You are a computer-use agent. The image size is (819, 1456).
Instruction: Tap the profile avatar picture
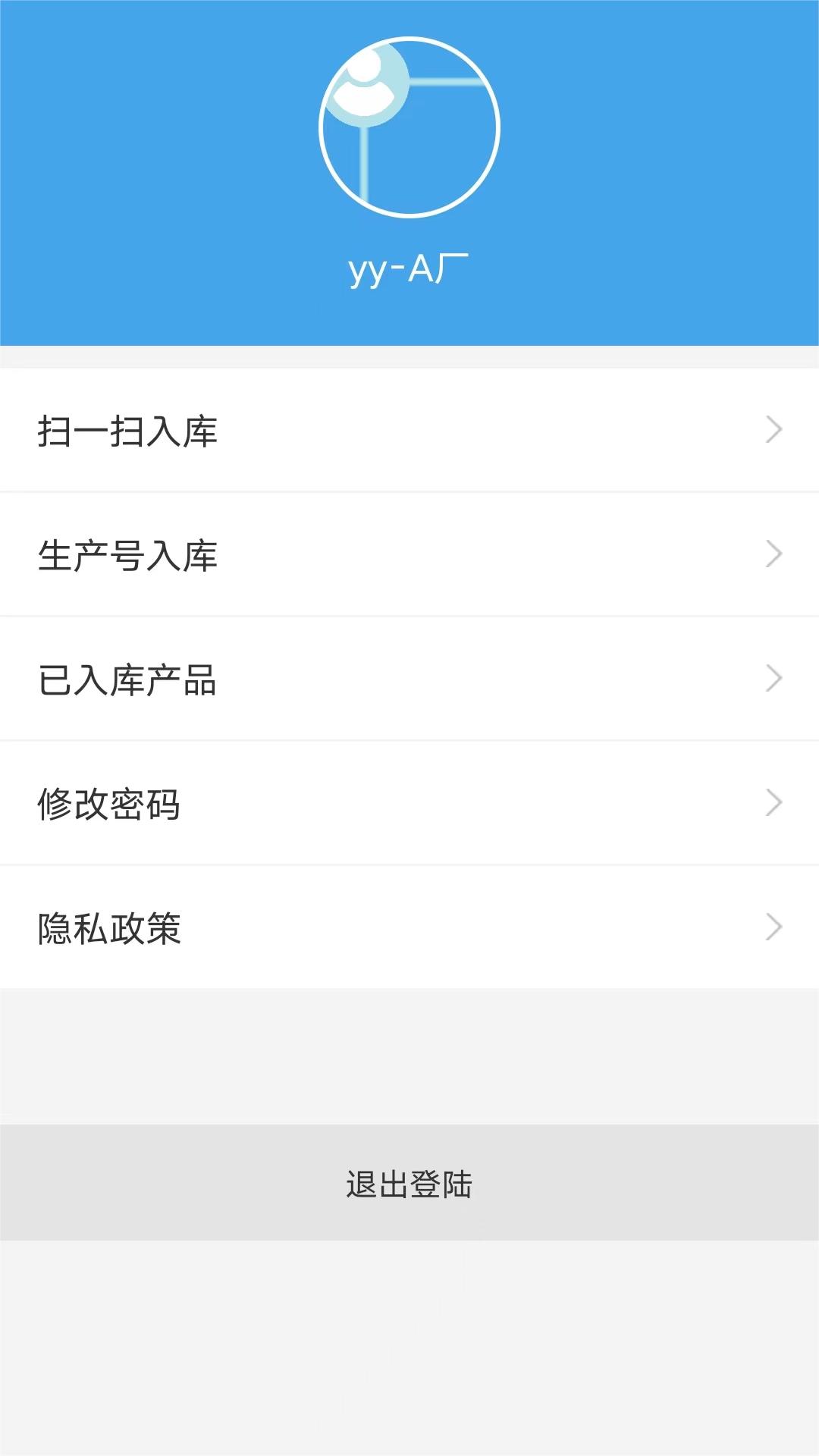[x=409, y=127]
